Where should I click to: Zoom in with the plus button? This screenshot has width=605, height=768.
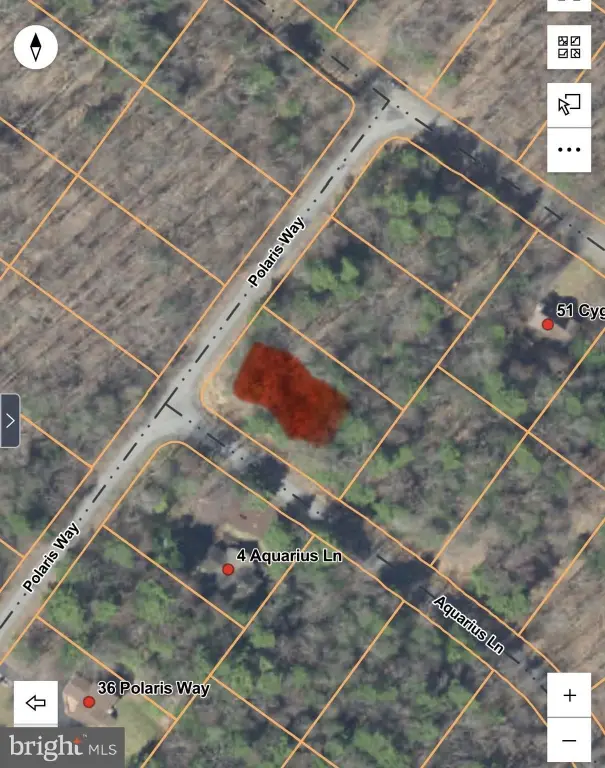[570, 696]
